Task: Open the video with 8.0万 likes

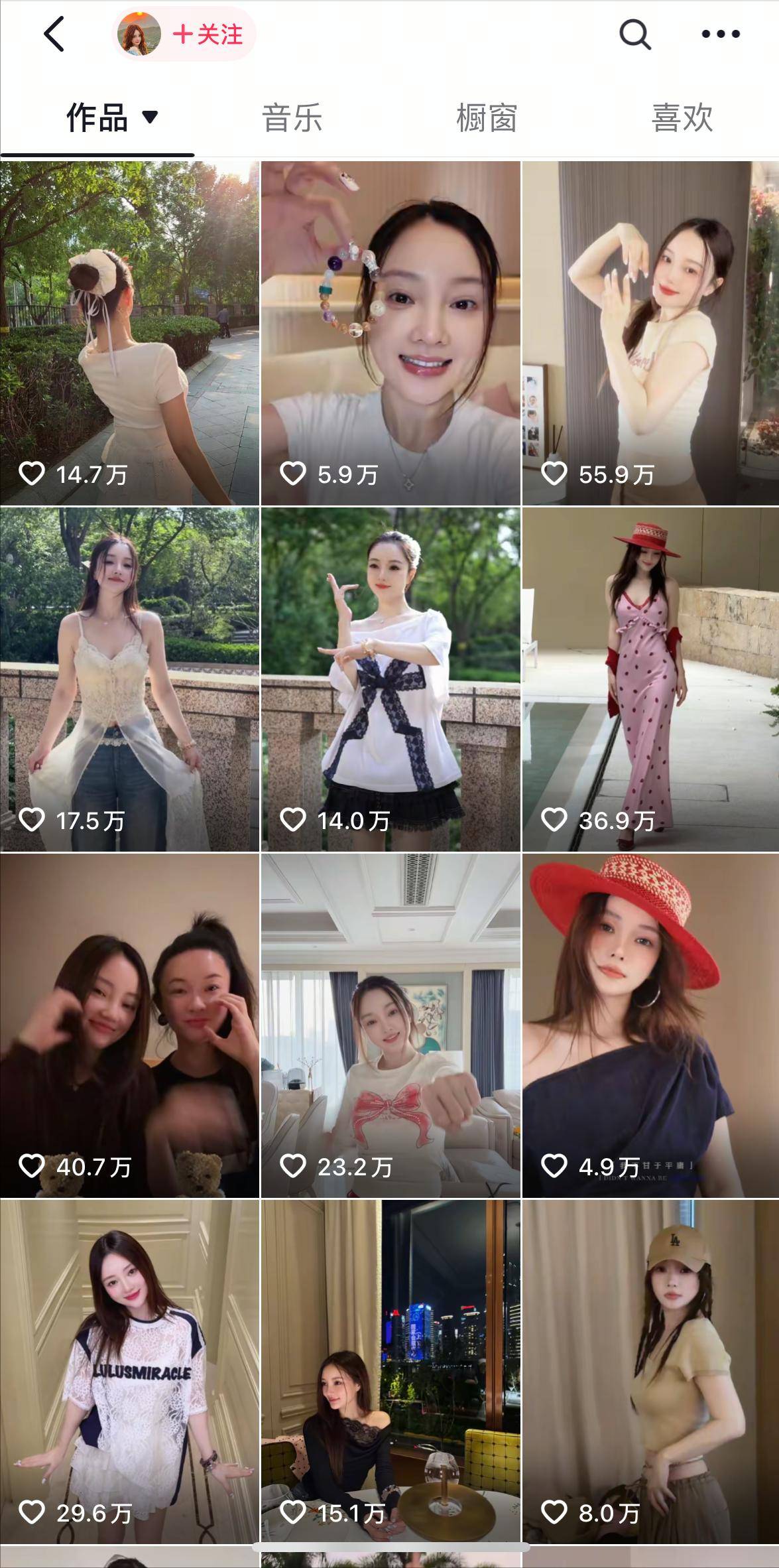Action: click(650, 1372)
